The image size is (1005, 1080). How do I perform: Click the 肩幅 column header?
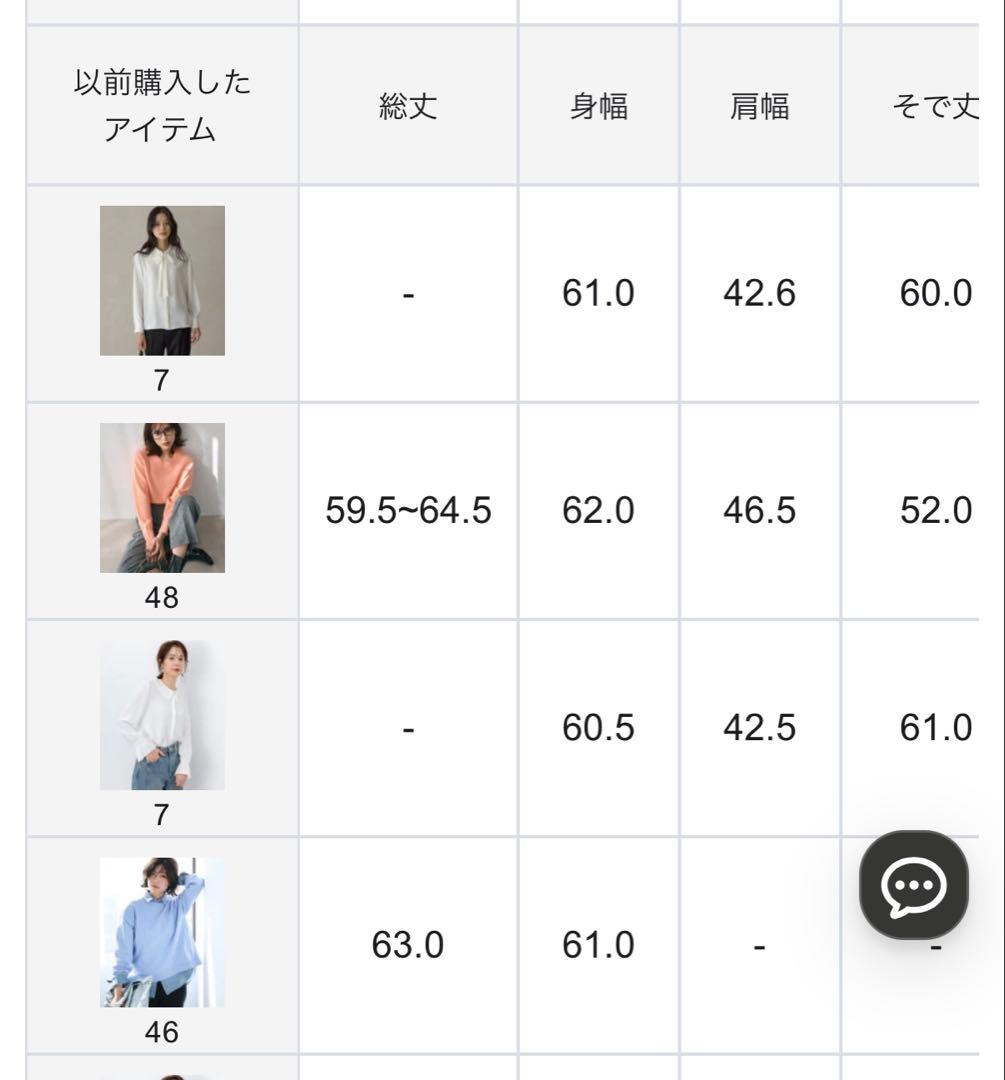[x=759, y=108]
